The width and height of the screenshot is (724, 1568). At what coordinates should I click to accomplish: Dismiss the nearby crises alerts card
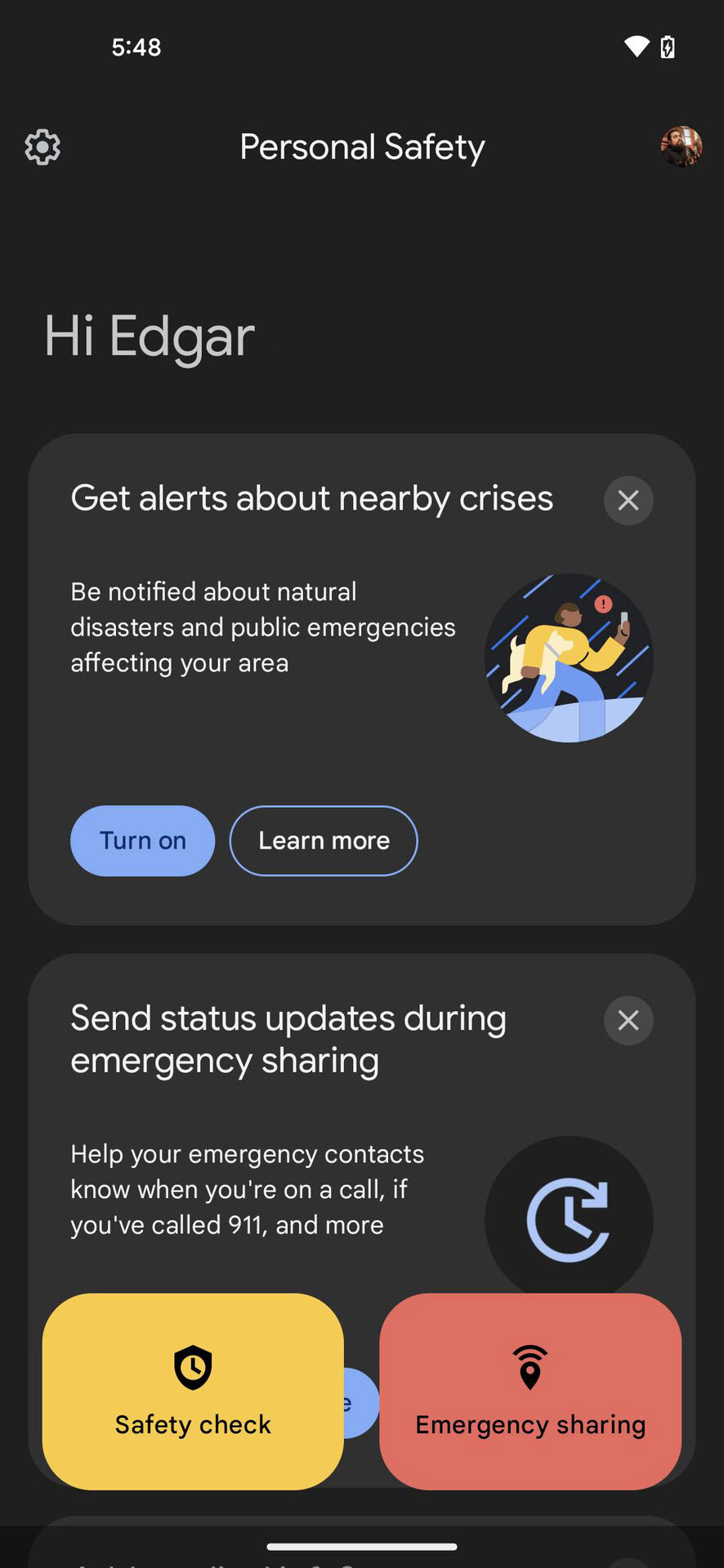[628, 500]
